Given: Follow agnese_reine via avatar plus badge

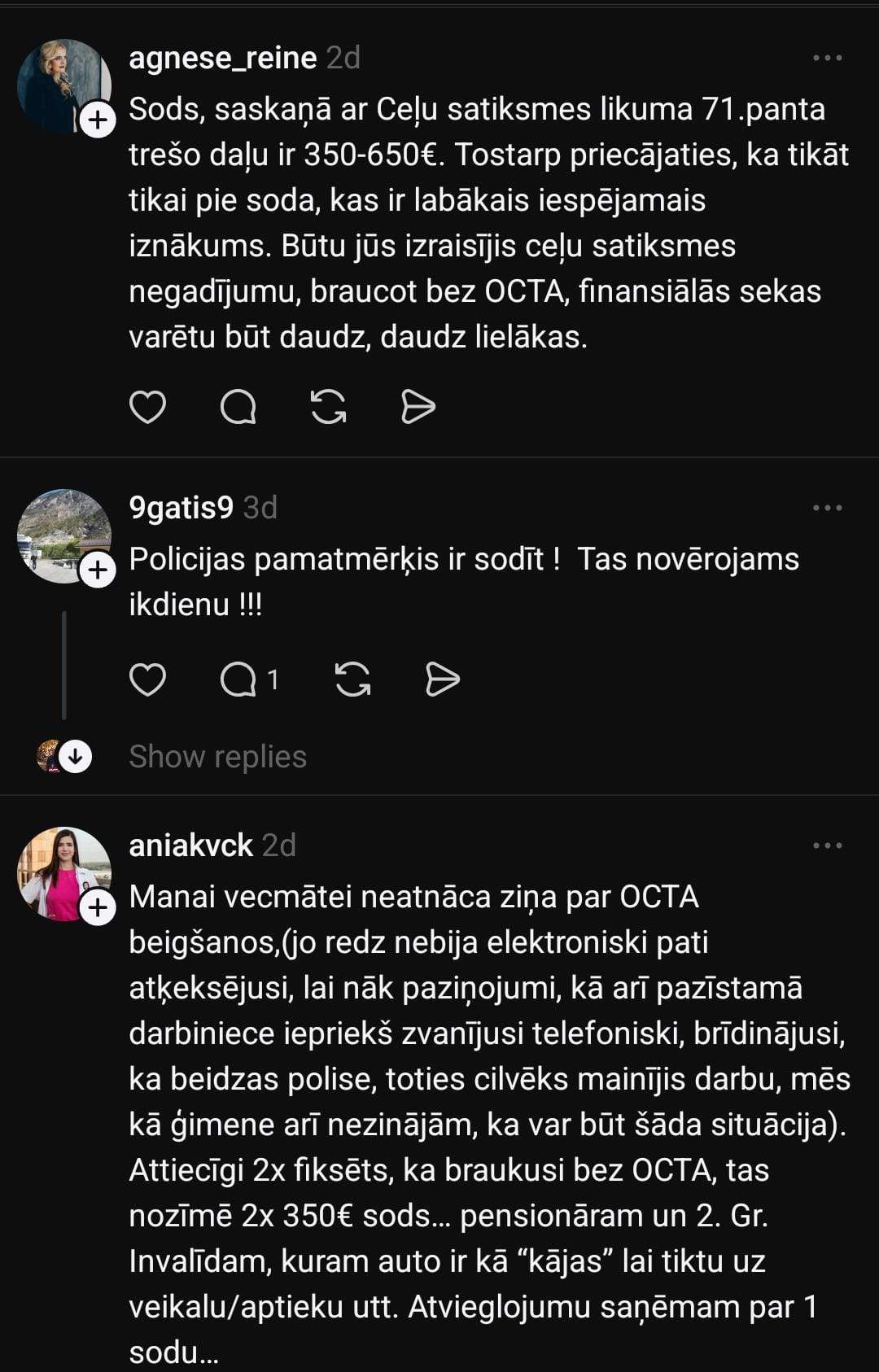Looking at the screenshot, I should pos(98,120).
